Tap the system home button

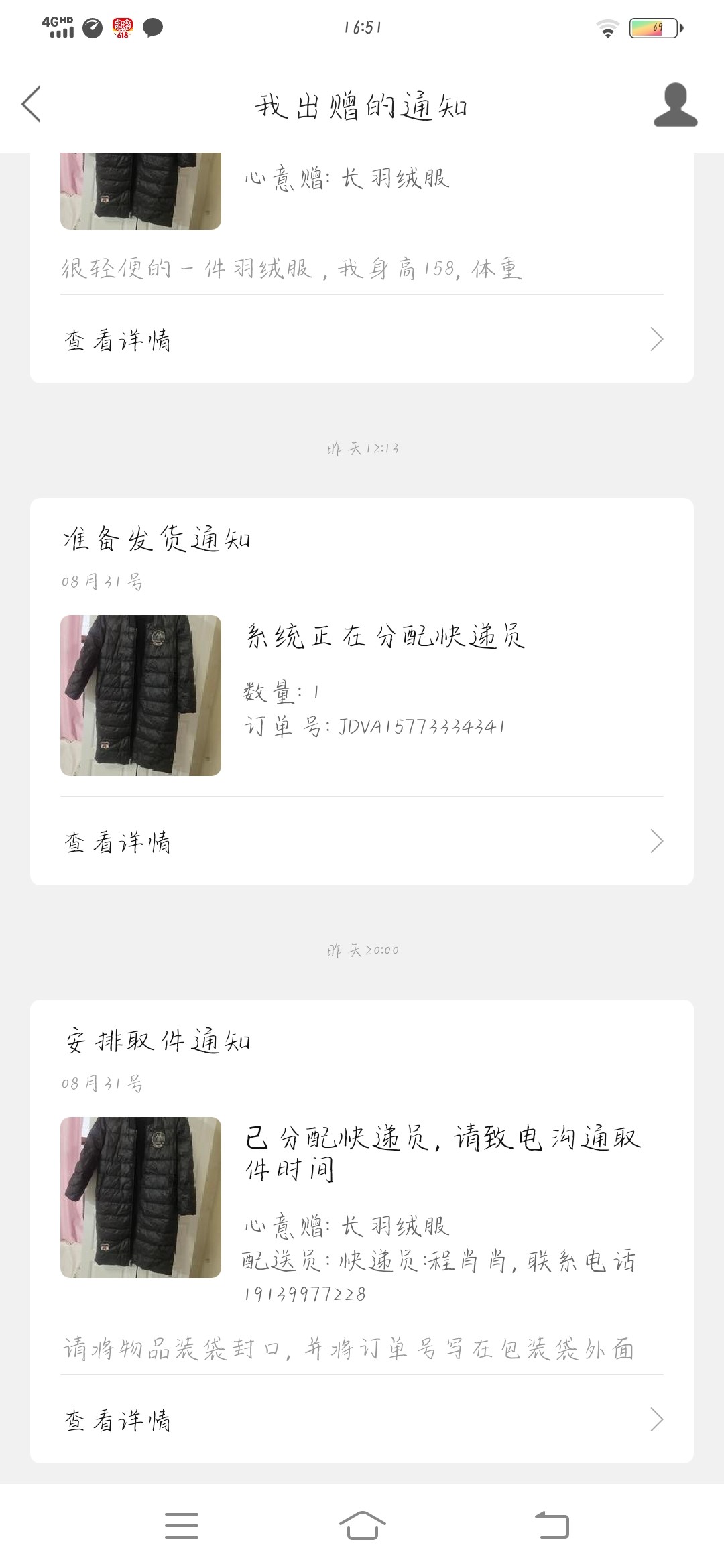coord(362,1525)
